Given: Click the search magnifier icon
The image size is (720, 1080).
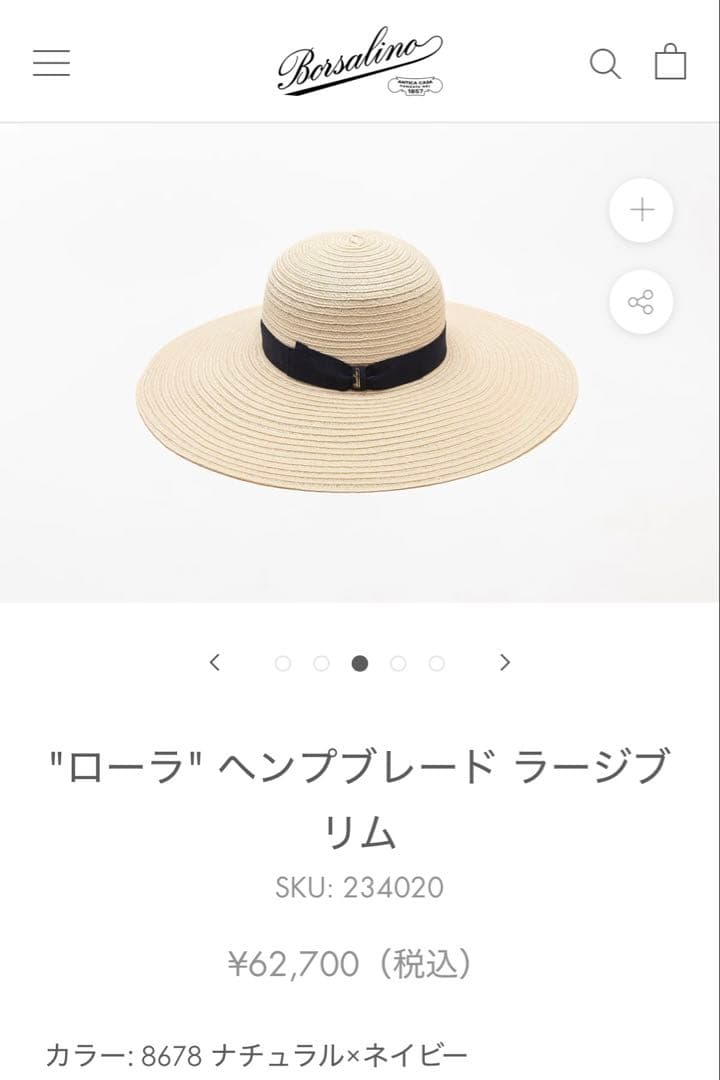Looking at the screenshot, I should (x=604, y=64).
